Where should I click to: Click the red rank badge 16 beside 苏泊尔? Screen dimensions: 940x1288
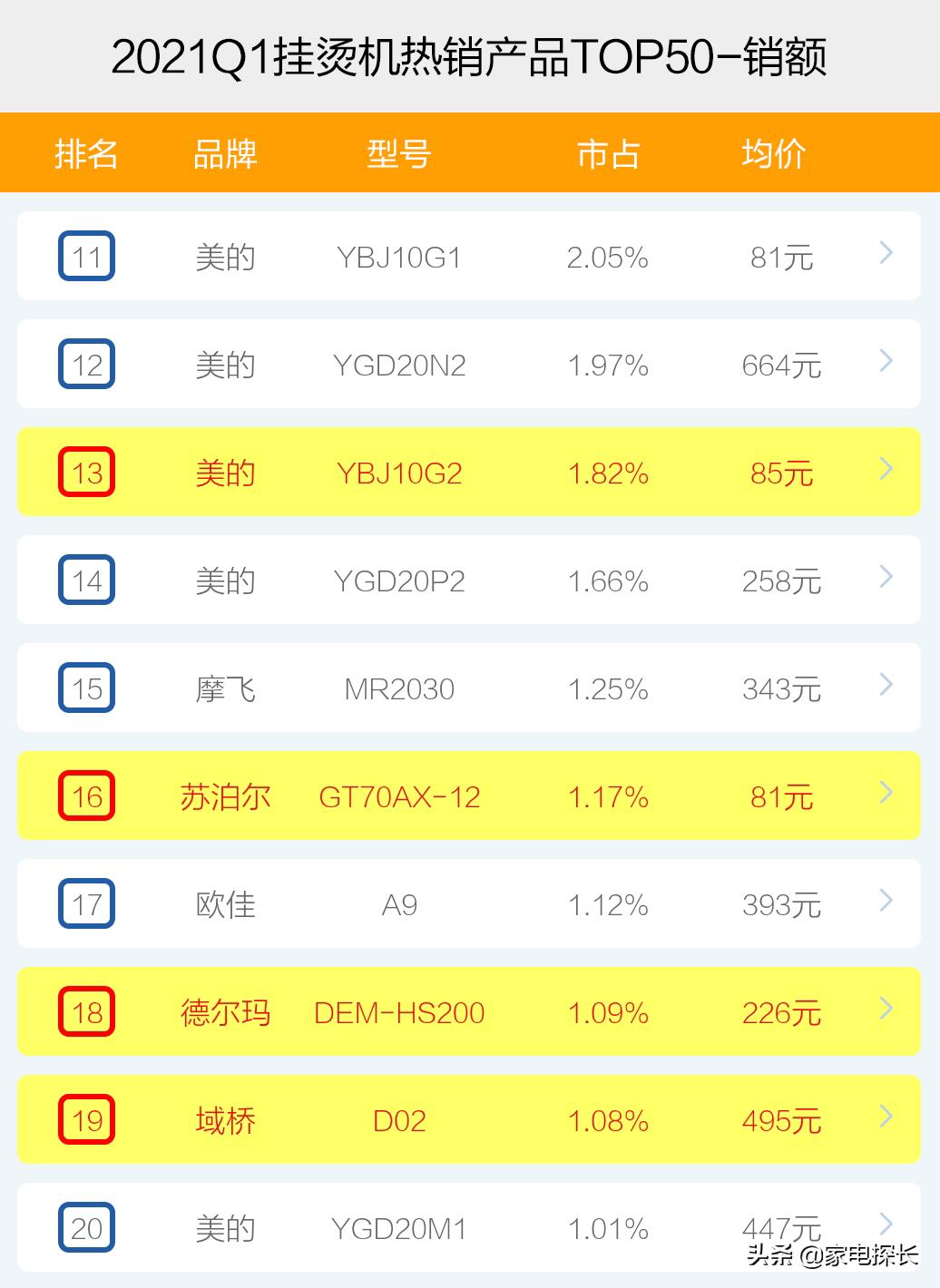tap(86, 796)
